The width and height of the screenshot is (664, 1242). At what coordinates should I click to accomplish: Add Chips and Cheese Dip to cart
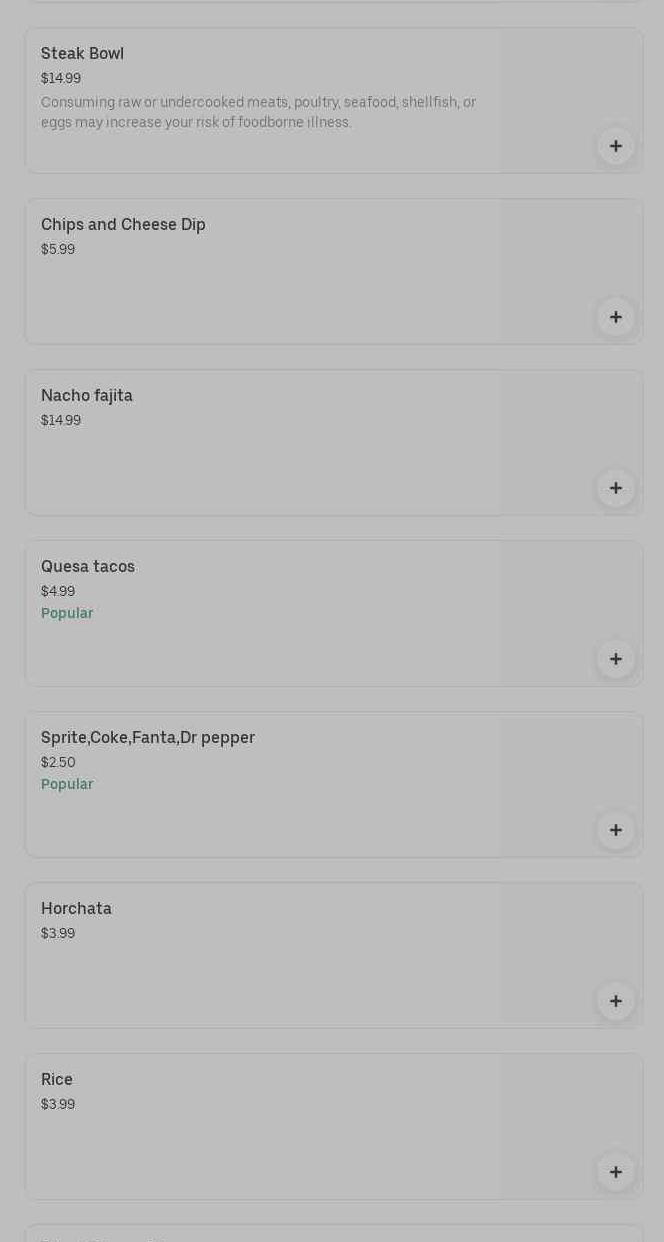615,317
